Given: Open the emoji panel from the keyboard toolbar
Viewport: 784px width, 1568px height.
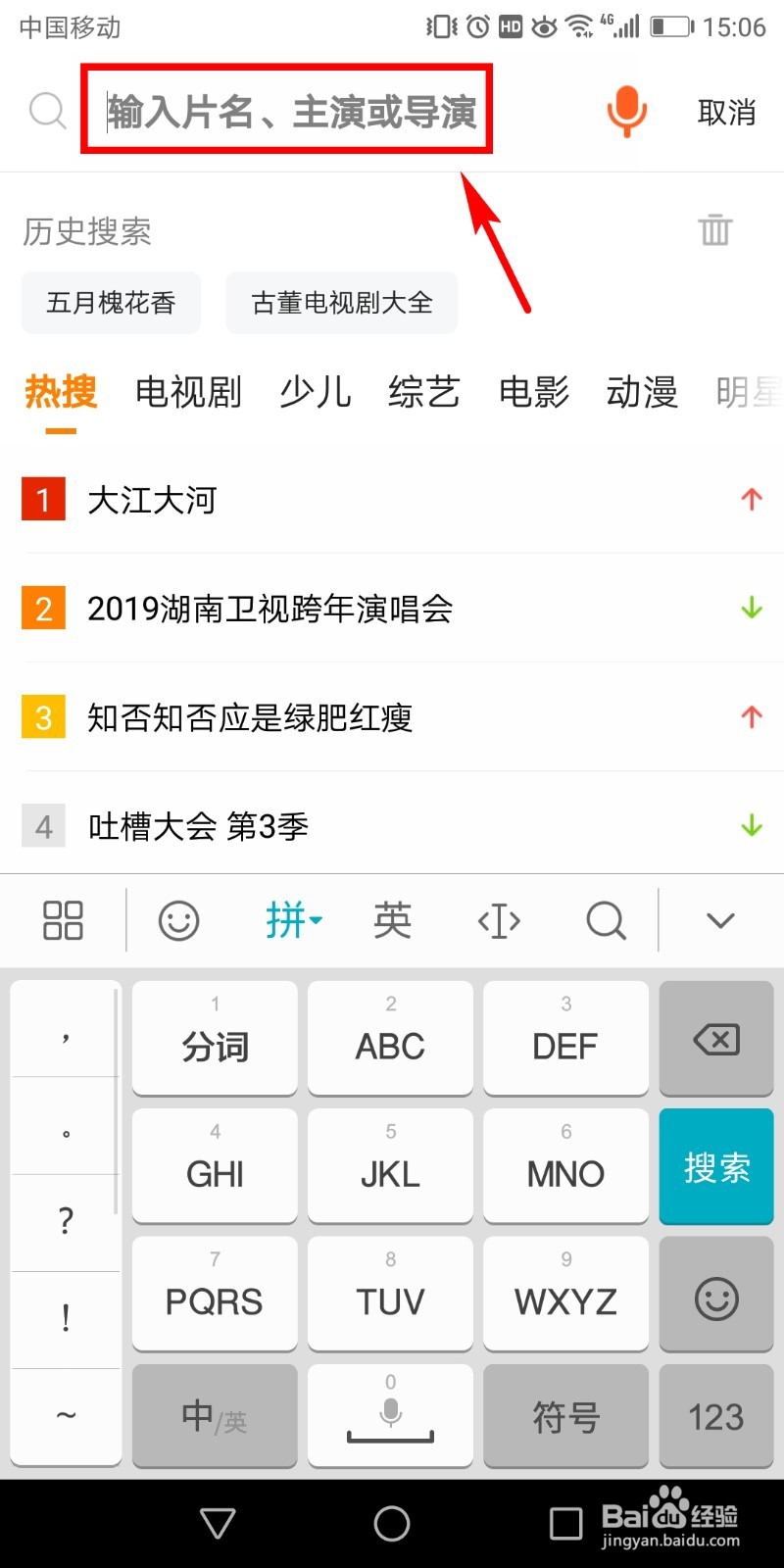Looking at the screenshot, I should coord(177,920).
